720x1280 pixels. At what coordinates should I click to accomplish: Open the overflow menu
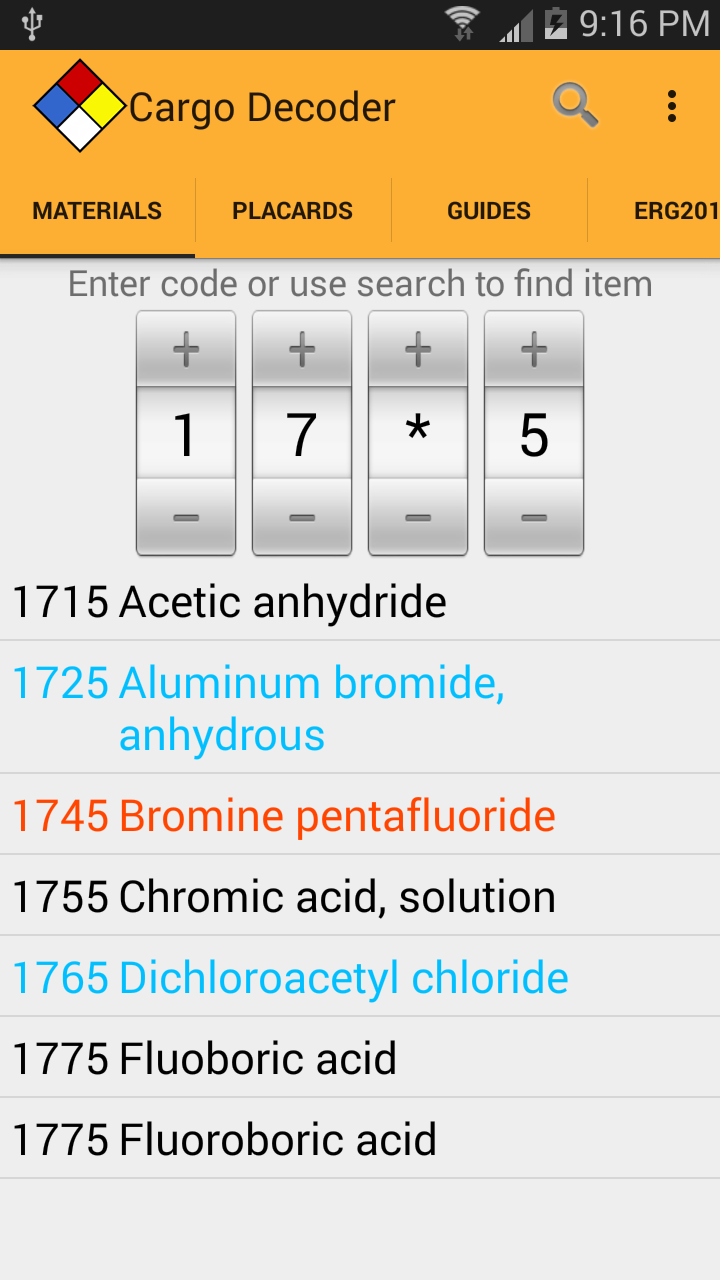tap(672, 106)
